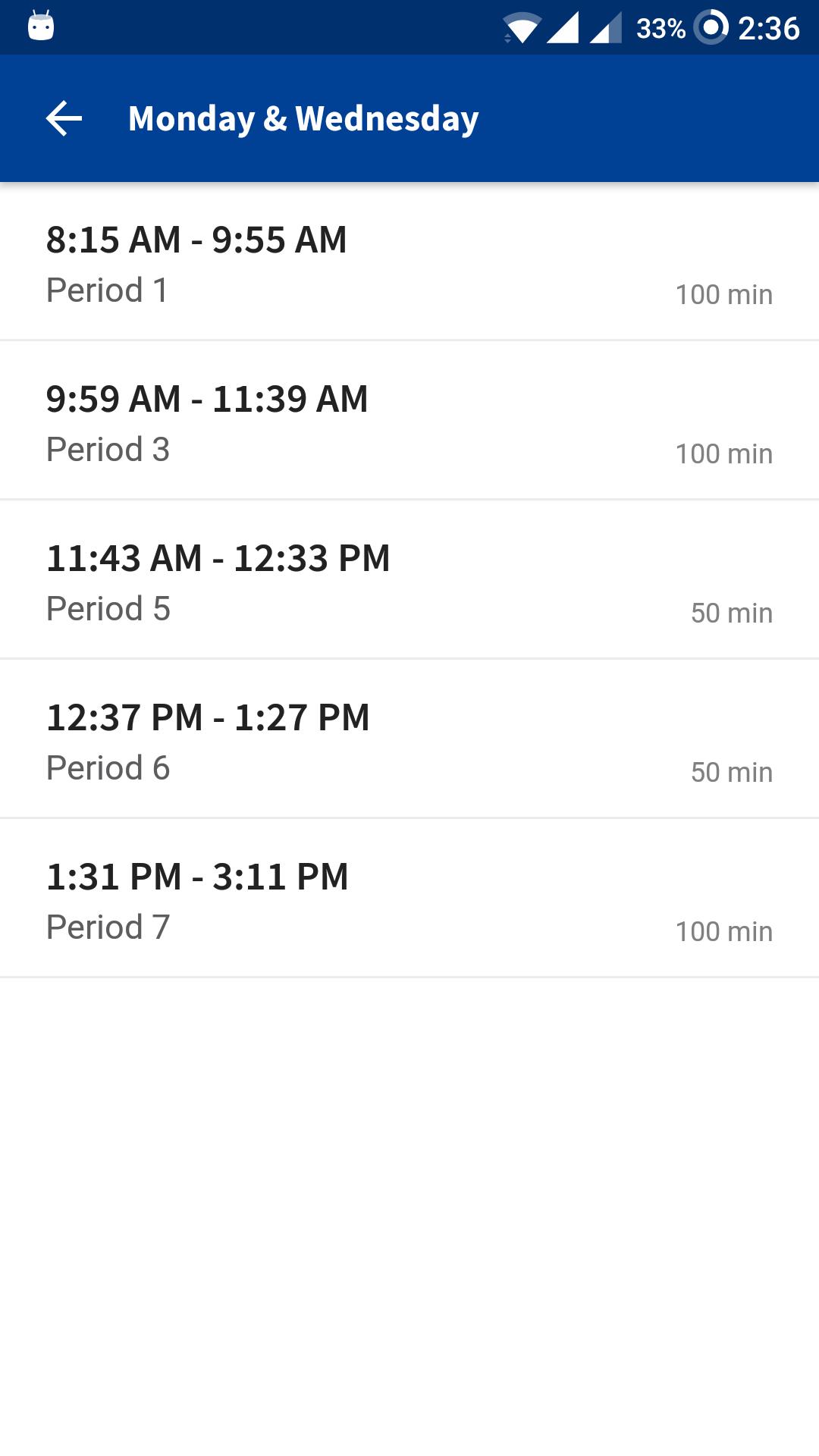Open the Period 6 entry
This screenshot has height=1456, width=819.
click(409, 739)
